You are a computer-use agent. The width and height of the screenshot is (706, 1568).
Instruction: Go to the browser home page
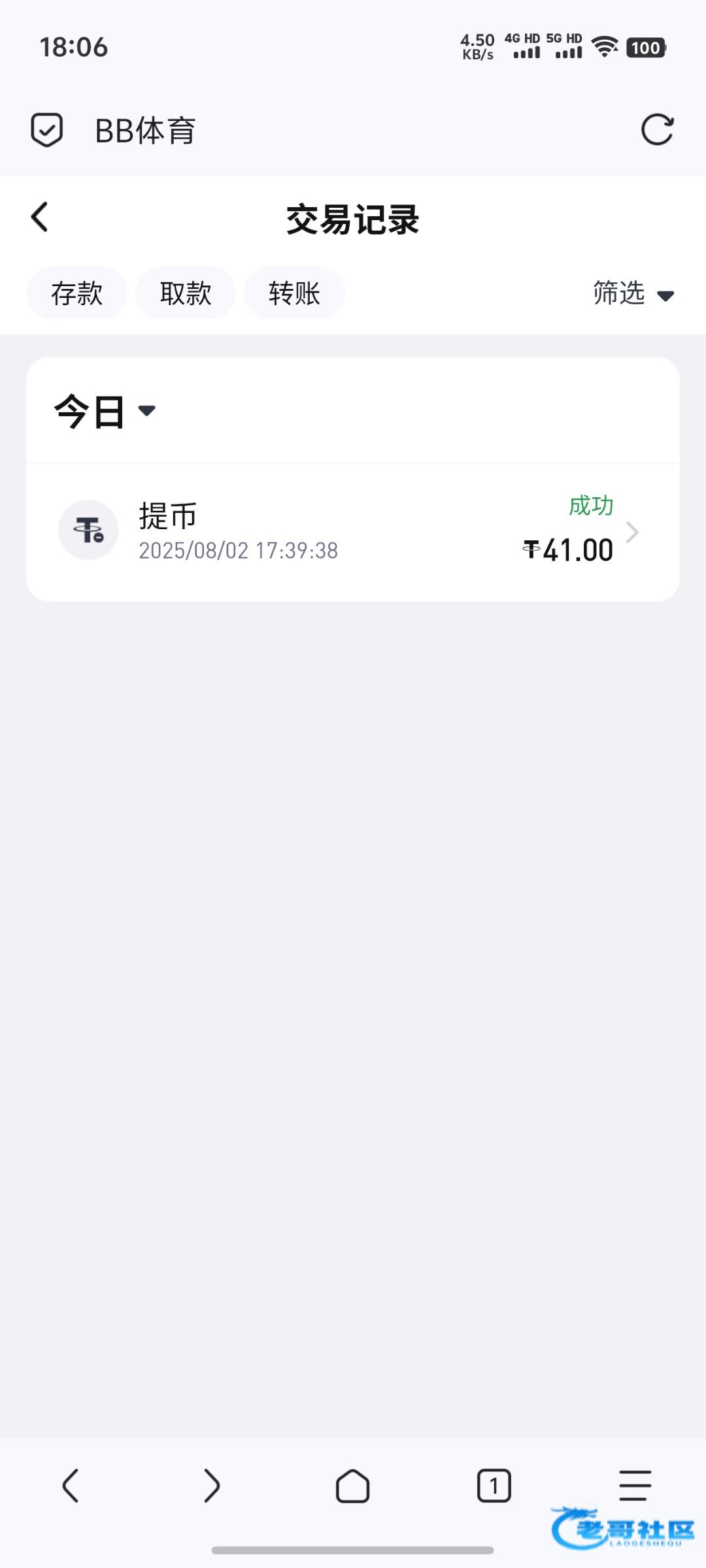click(x=353, y=1486)
